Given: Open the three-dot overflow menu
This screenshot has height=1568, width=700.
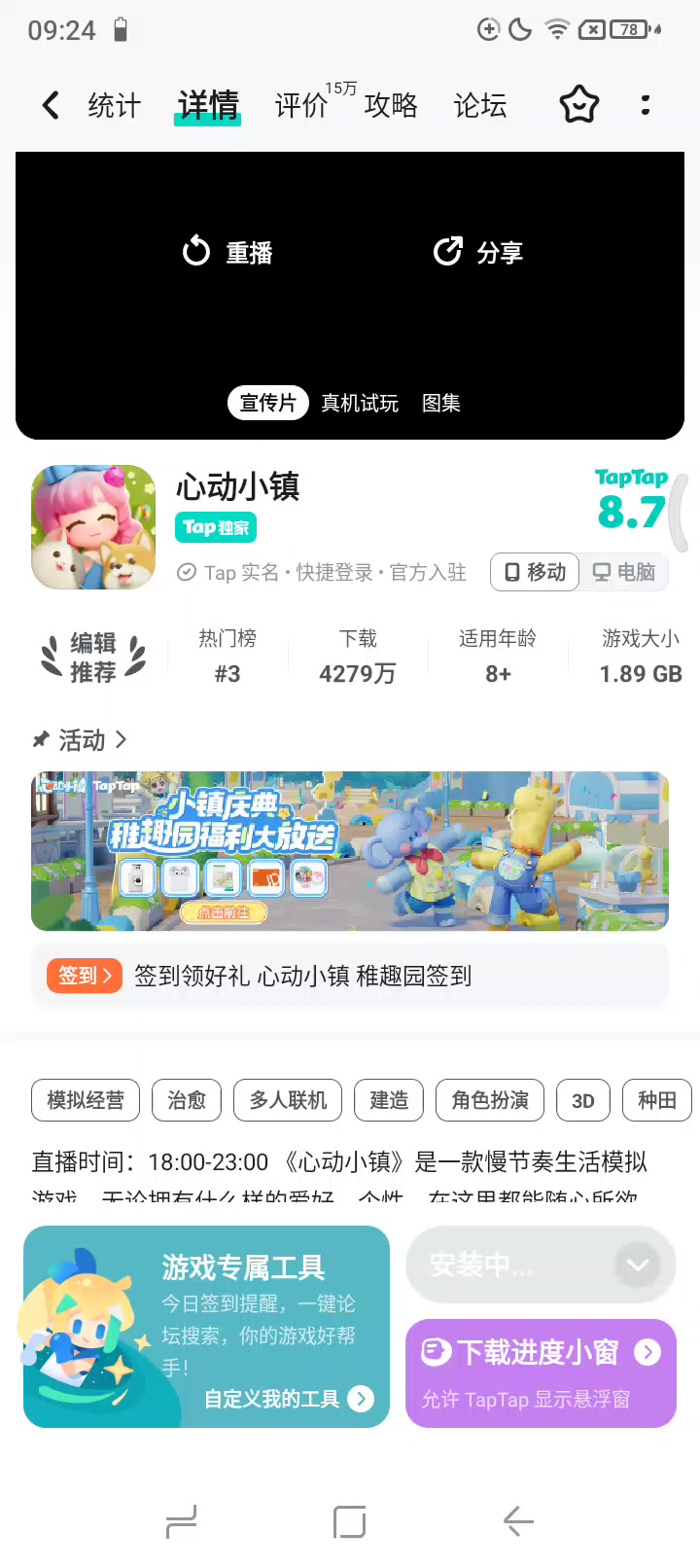Looking at the screenshot, I should tap(646, 105).
